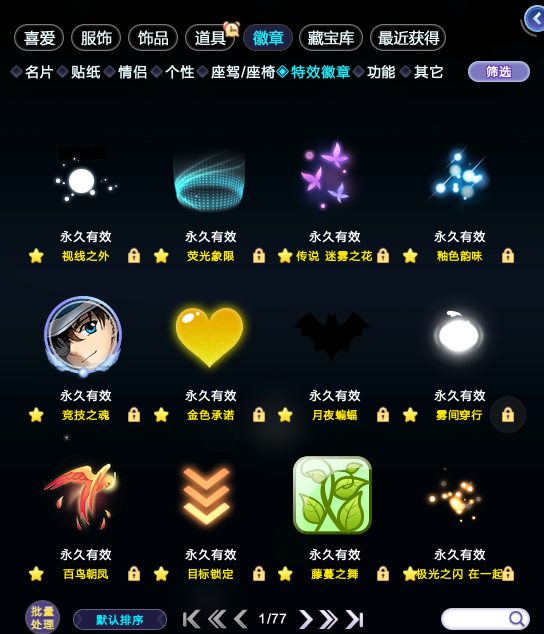Screen dimensions: 544x634
Task: Select the 荧光象限 effect badge
Action: coord(209,181)
